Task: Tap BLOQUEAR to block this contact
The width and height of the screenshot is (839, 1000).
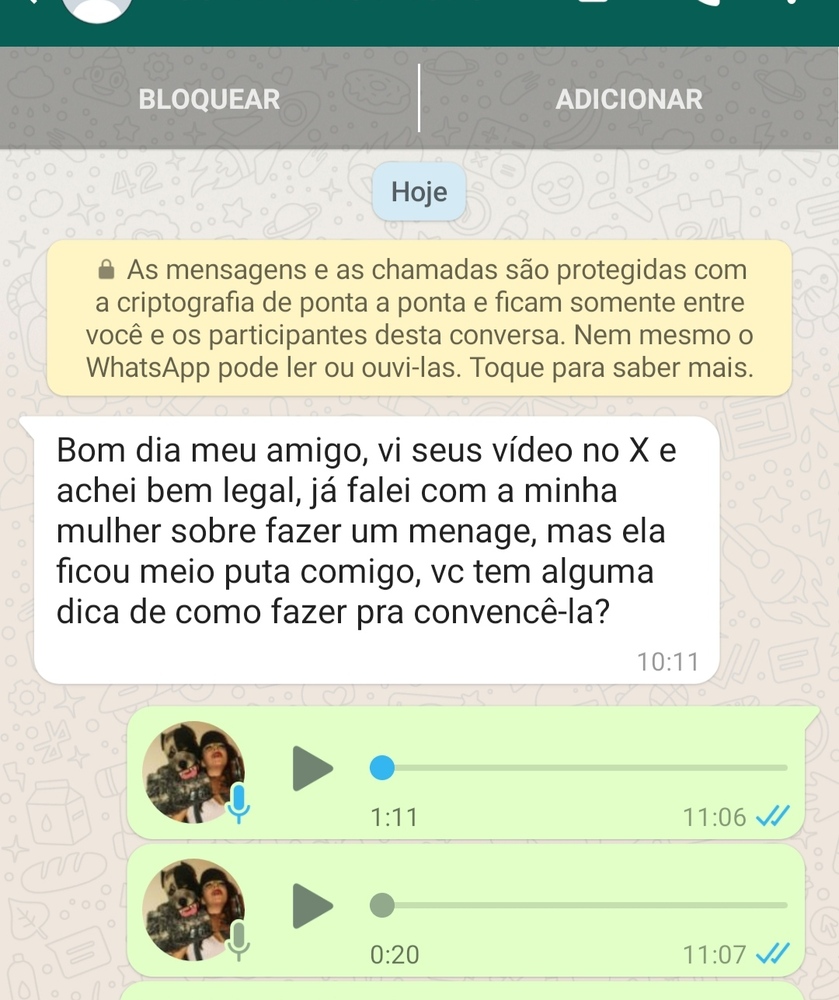Action: coord(209,100)
